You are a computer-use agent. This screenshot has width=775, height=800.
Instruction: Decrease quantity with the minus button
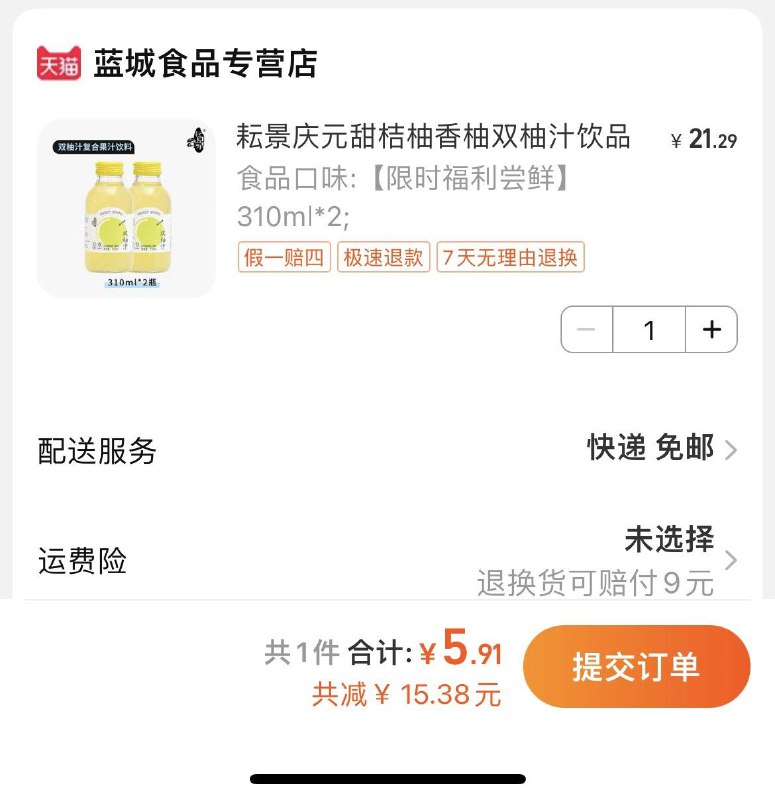(x=585, y=330)
